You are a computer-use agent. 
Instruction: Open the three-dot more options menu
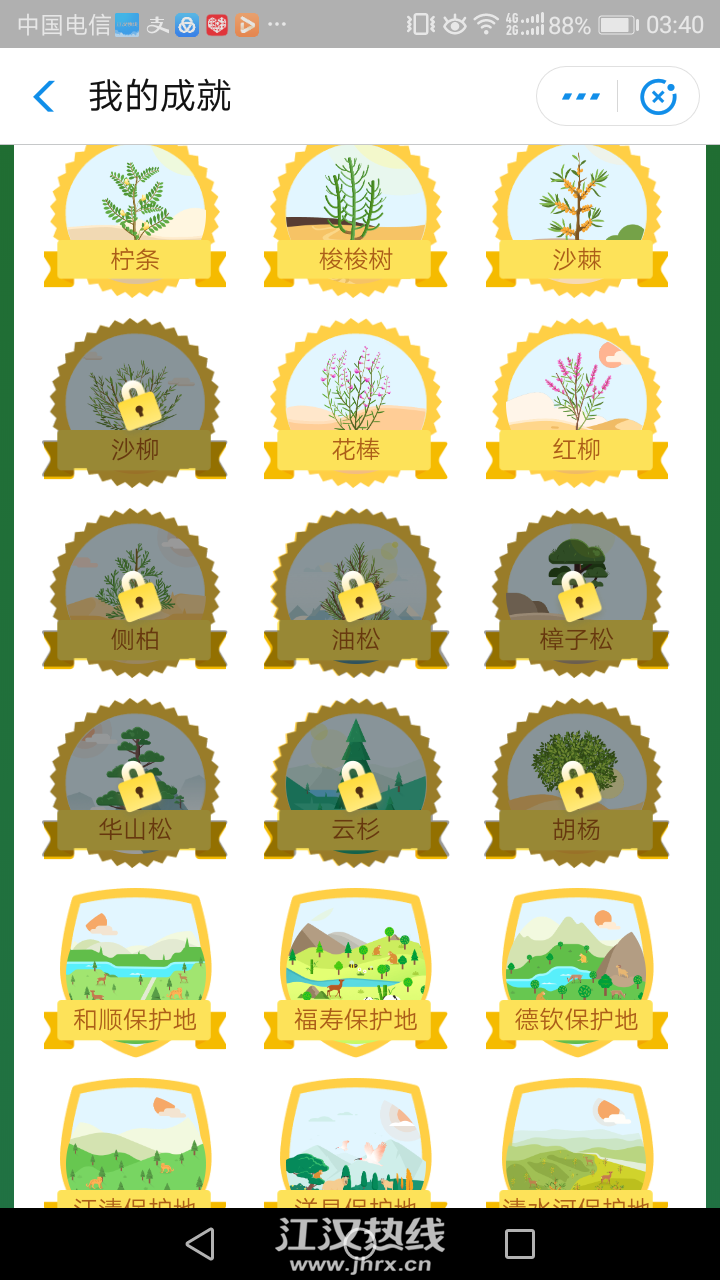pos(580,97)
